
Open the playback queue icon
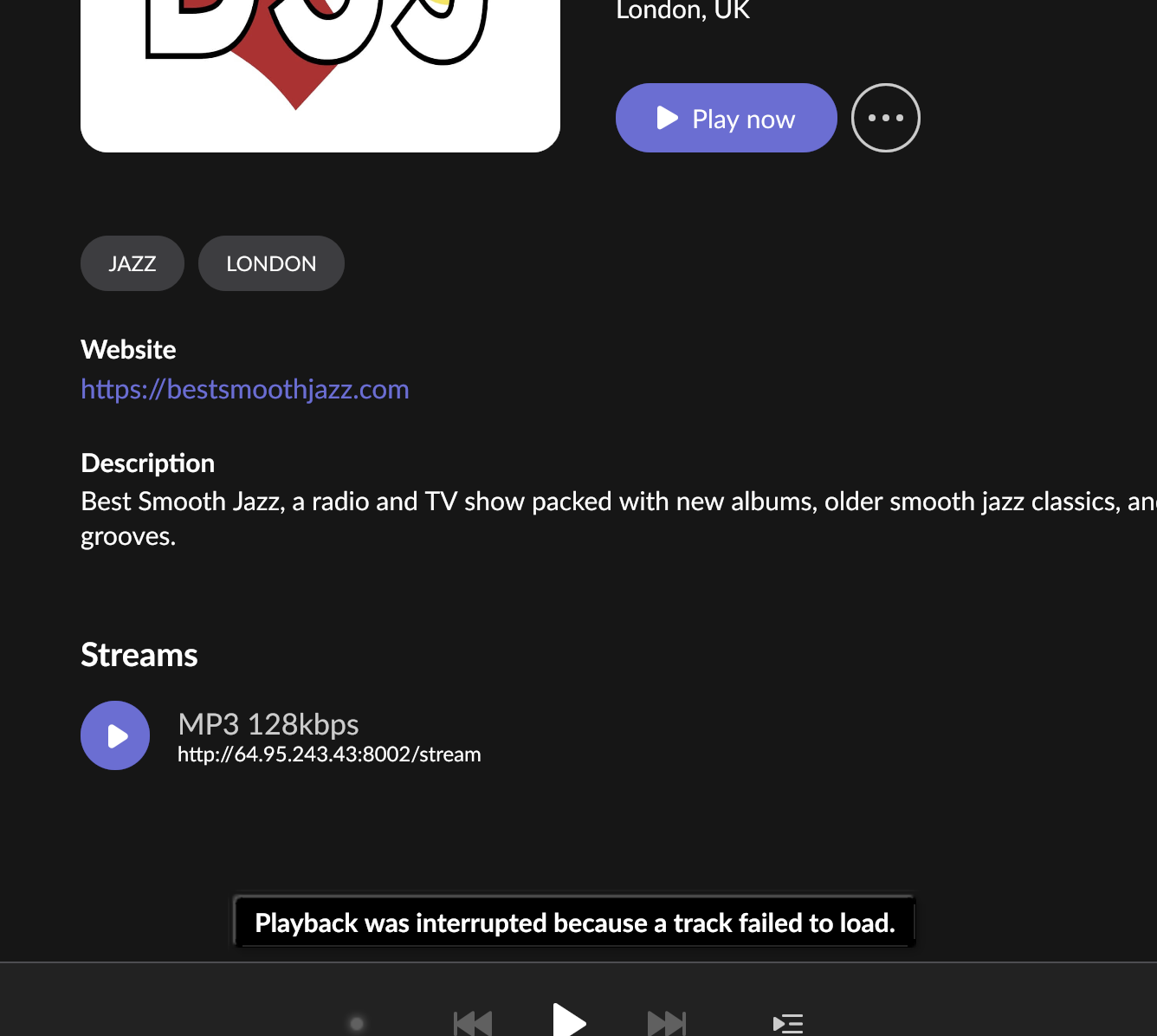pyautogui.click(x=788, y=1024)
